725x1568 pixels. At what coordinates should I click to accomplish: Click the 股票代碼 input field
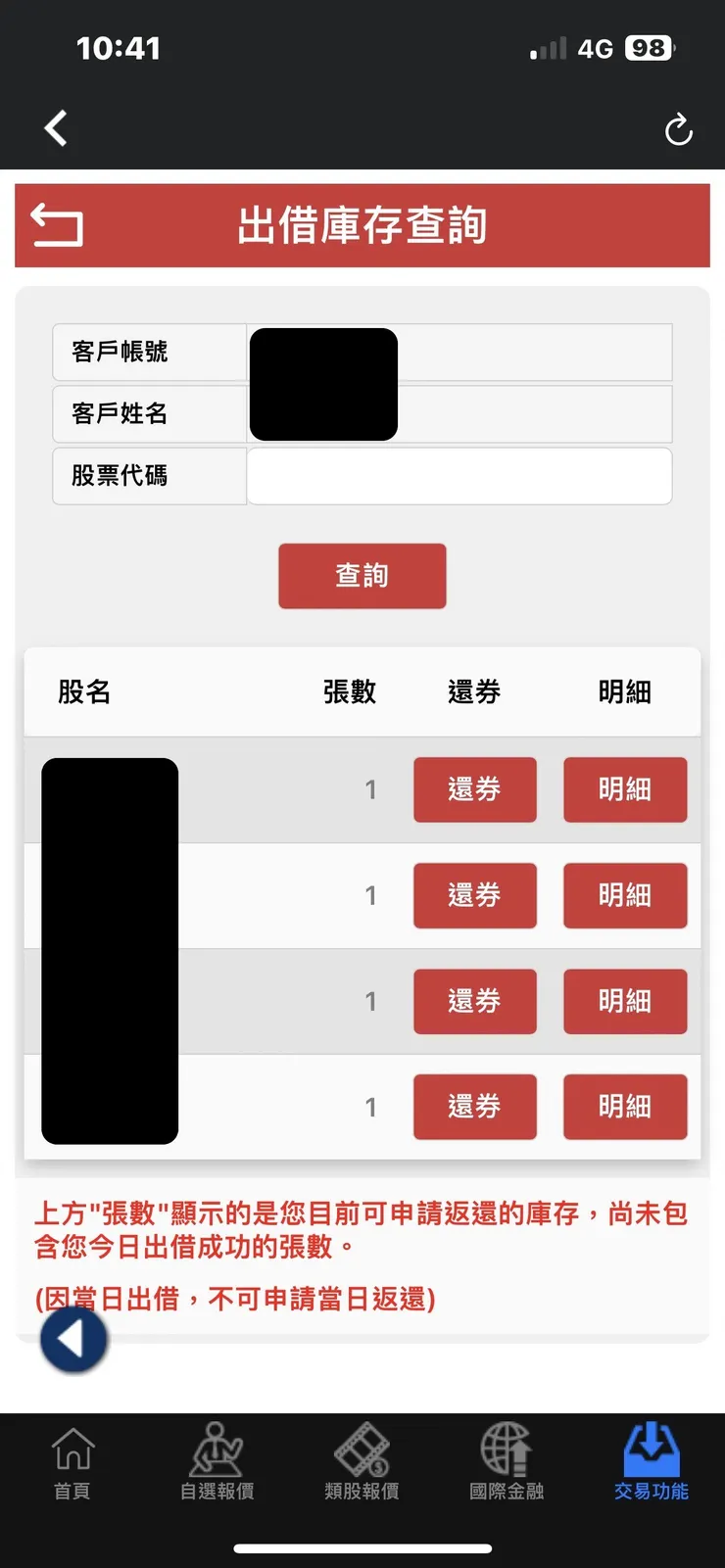[x=459, y=476]
